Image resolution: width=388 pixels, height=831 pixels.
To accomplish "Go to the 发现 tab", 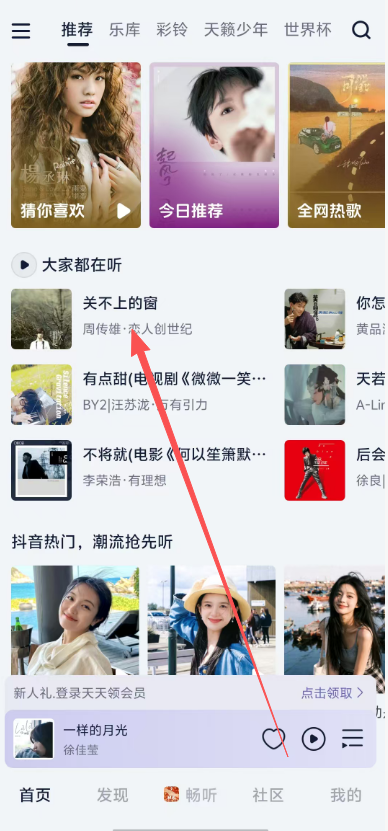I will (x=112, y=795).
